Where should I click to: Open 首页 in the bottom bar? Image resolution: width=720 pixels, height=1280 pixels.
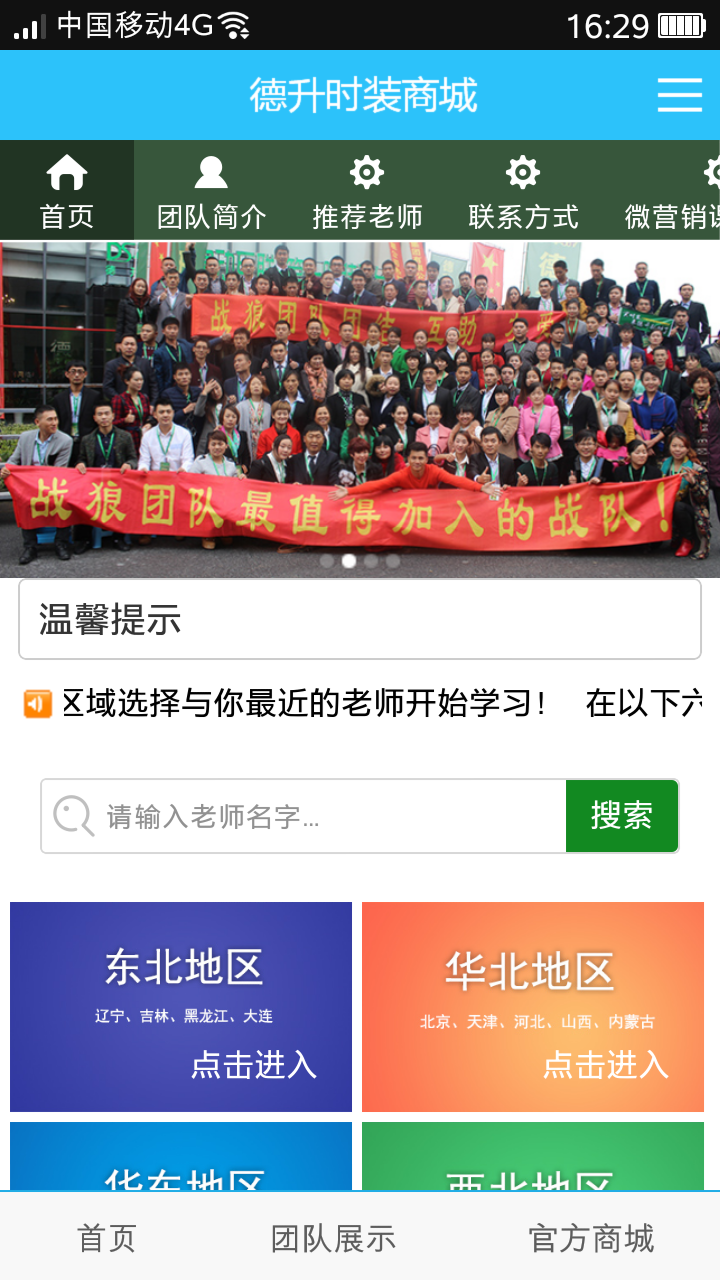[107, 1238]
